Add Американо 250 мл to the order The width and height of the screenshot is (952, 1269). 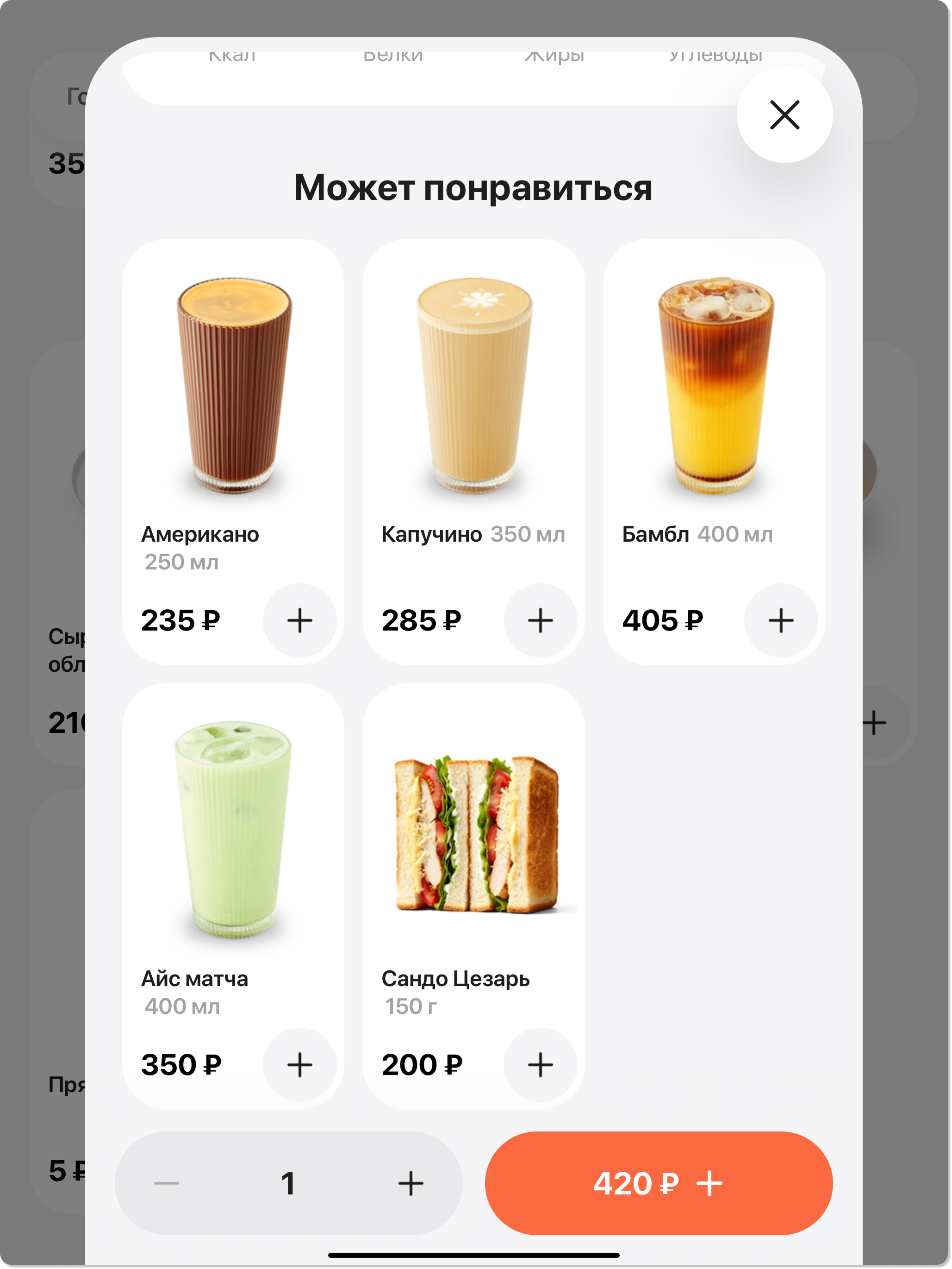(x=299, y=620)
